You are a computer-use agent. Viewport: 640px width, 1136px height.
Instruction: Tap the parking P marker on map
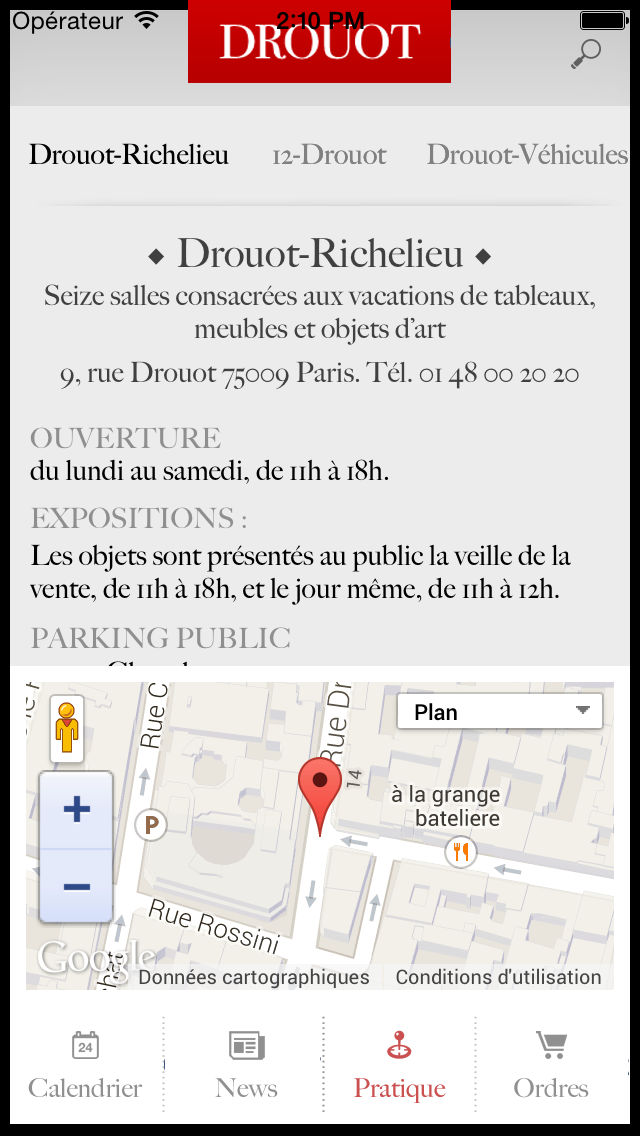tap(151, 824)
